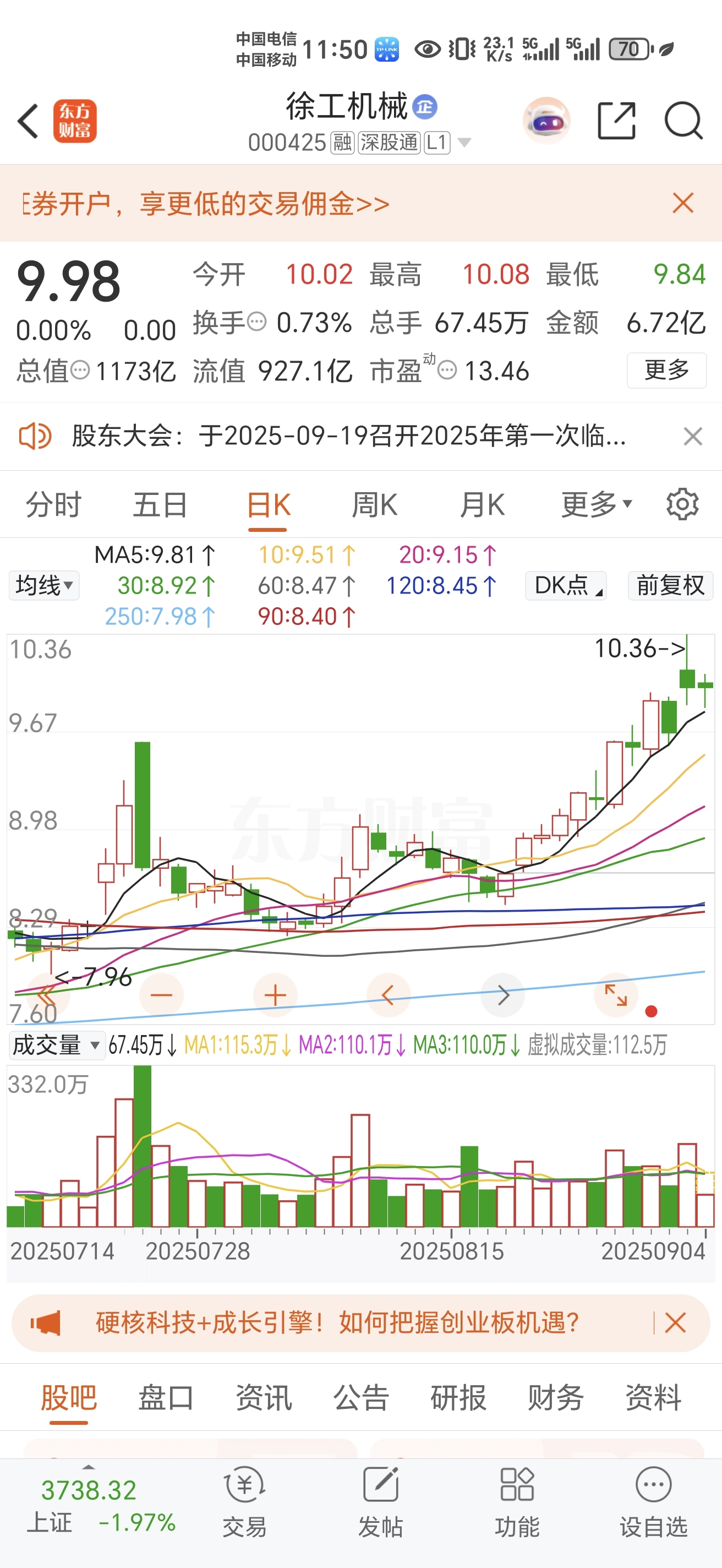Share this stock page
The height and width of the screenshot is (1568, 722).
tap(616, 121)
